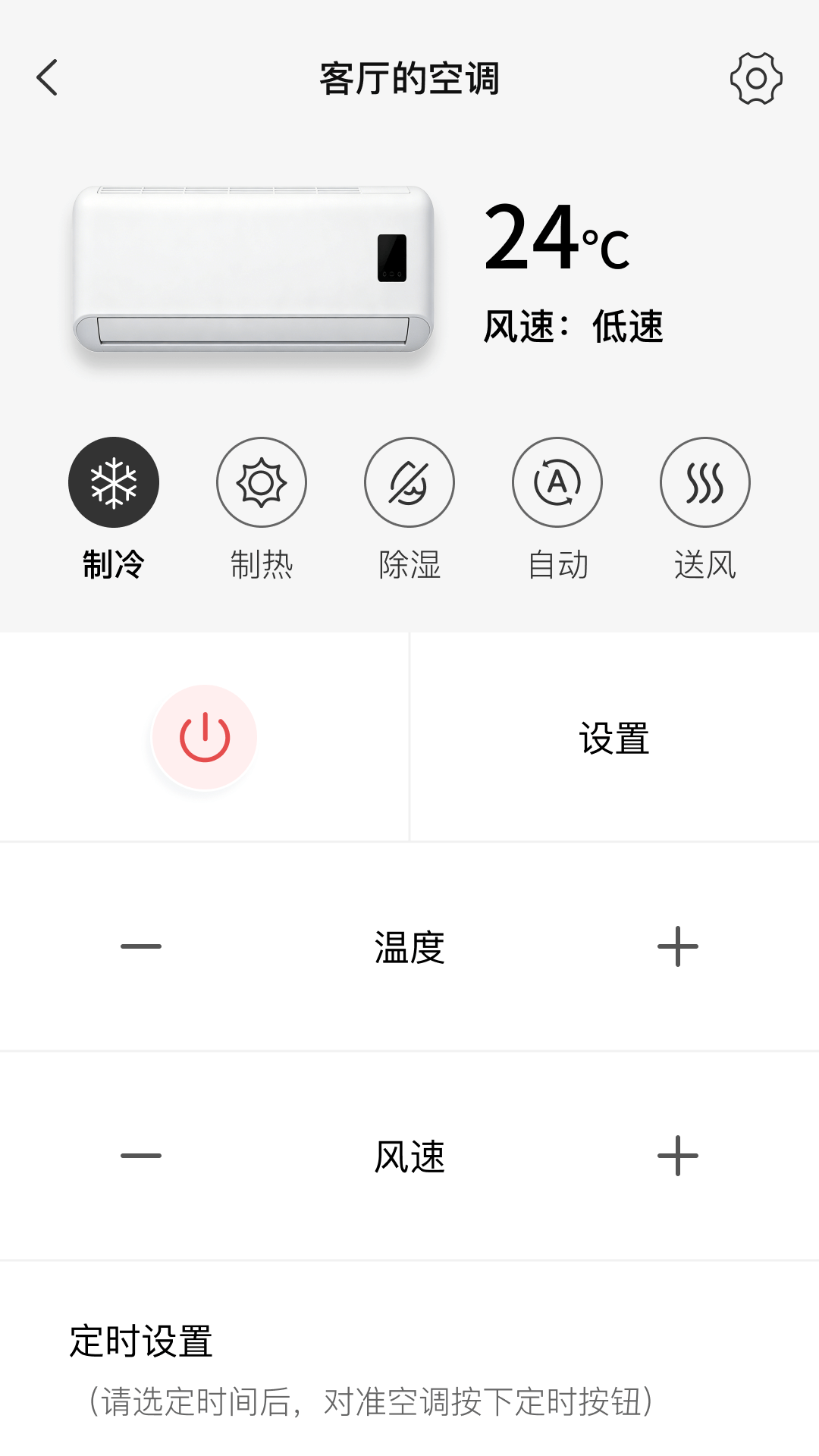Select the 除湿 dehumidify mode icon
This screenshot has width=819, height=1456.
[409, 482]
